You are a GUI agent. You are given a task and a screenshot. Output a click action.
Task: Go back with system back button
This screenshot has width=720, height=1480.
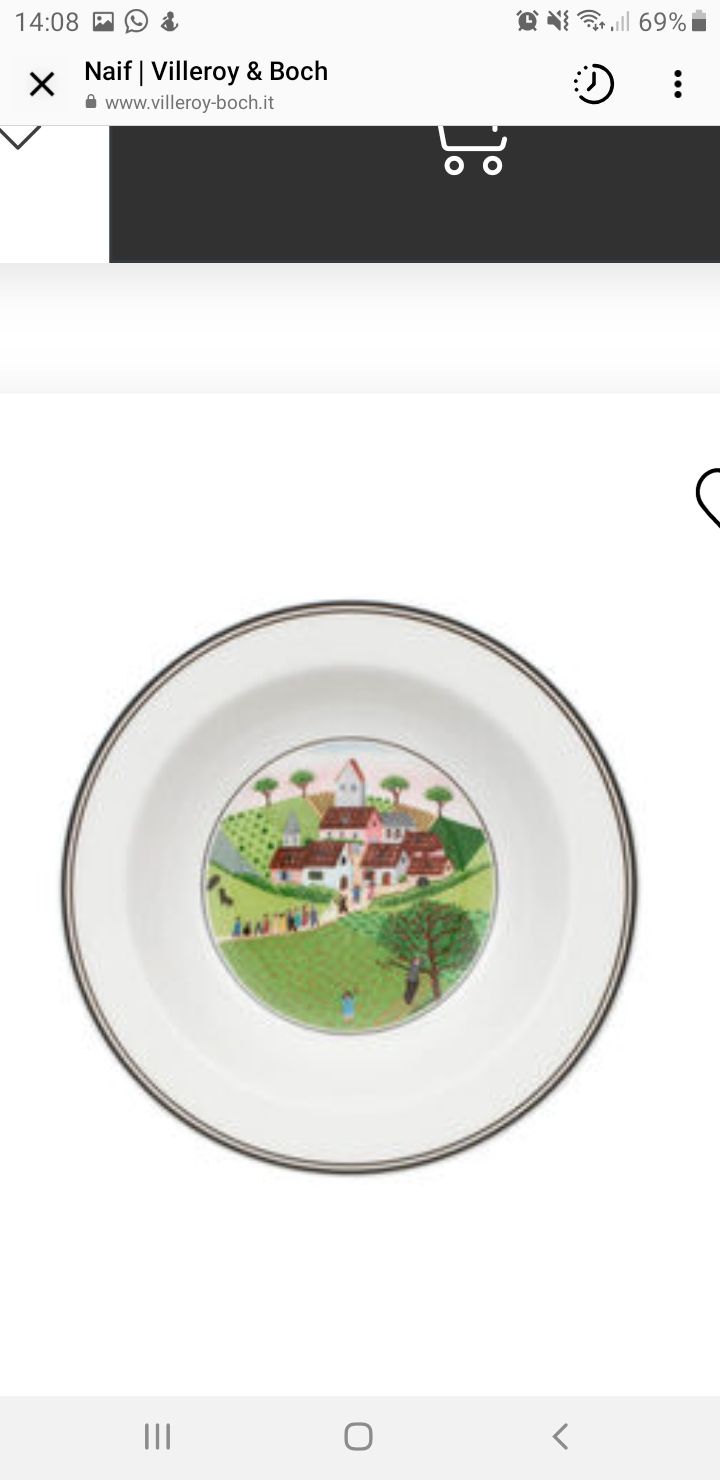tap(560, 1436)
